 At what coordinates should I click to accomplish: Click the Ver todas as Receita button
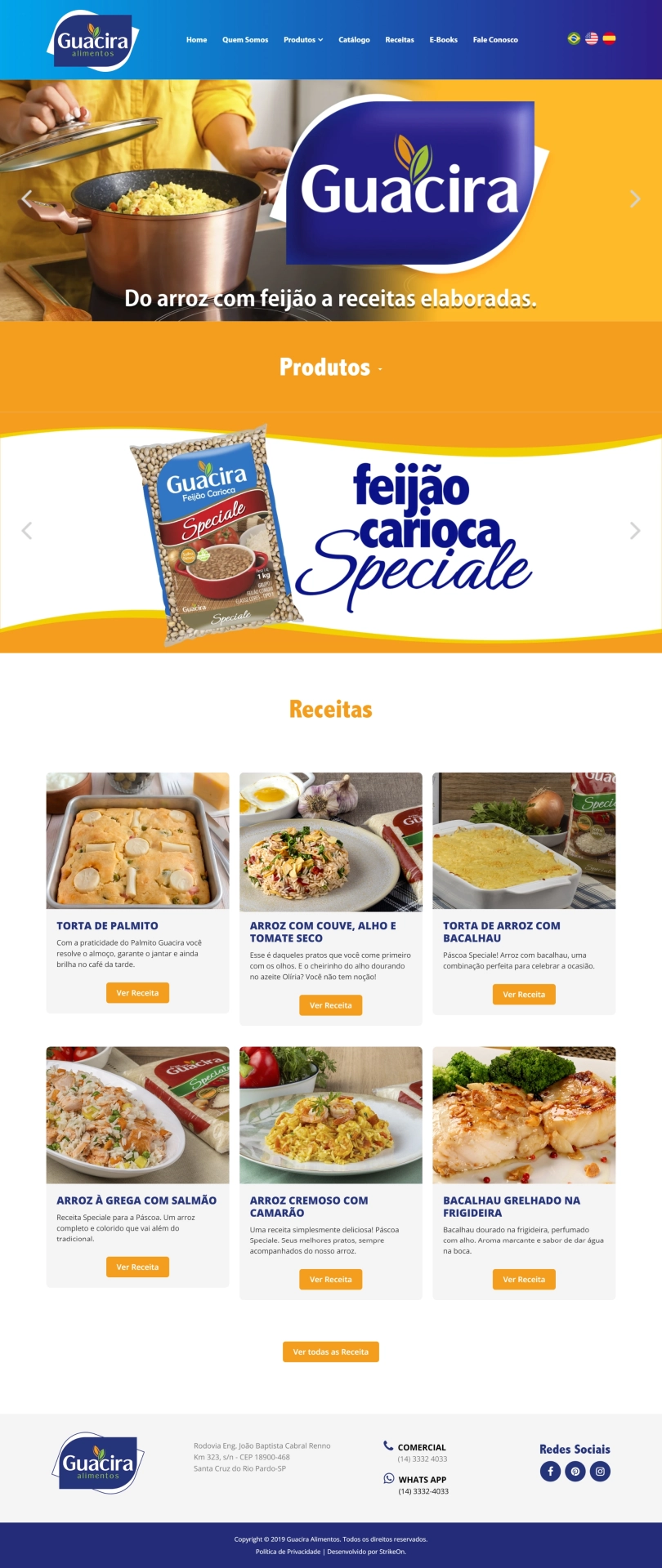[x=330, y=1352]
